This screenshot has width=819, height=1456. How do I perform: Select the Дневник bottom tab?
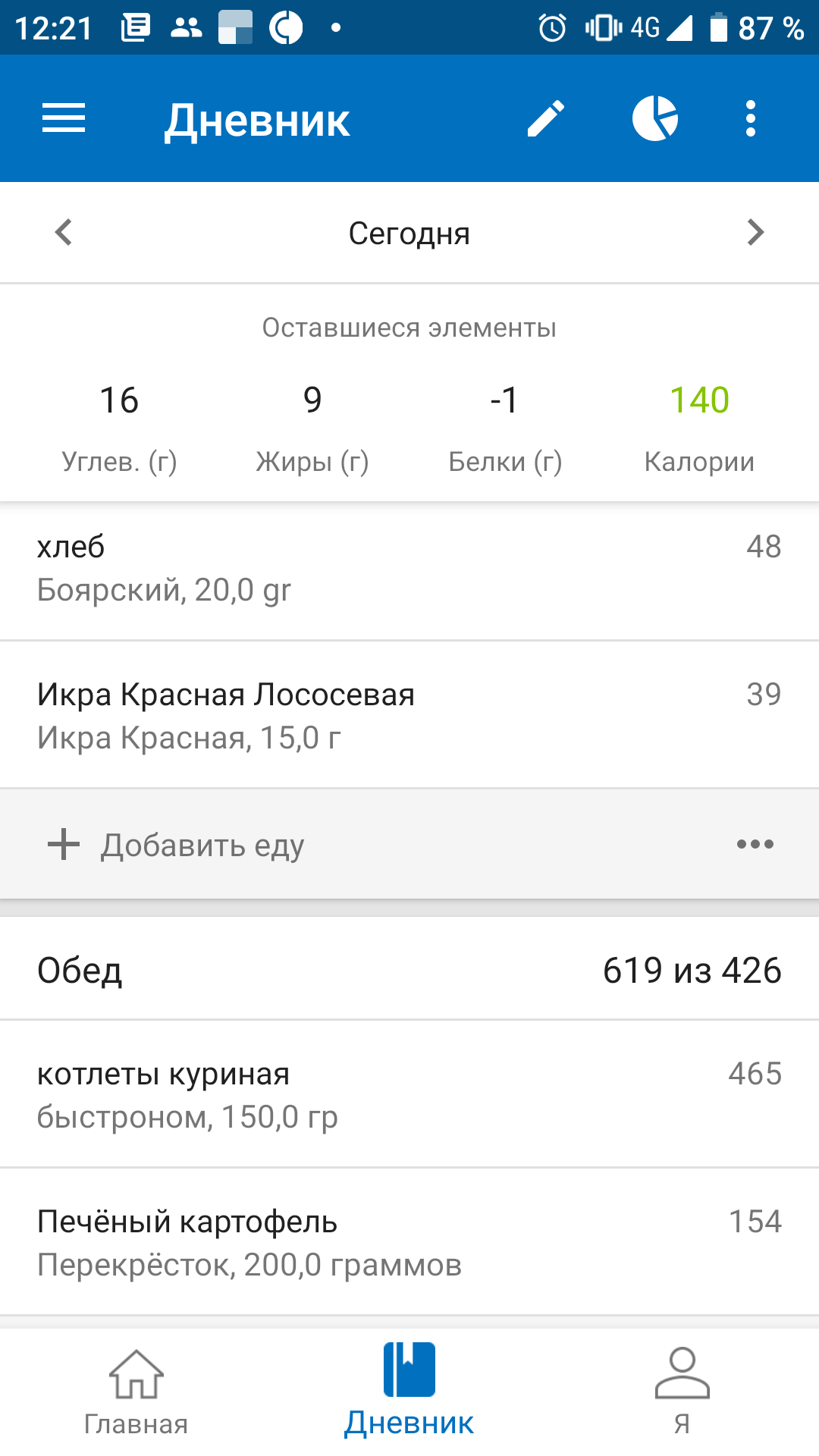point(409,1391)
